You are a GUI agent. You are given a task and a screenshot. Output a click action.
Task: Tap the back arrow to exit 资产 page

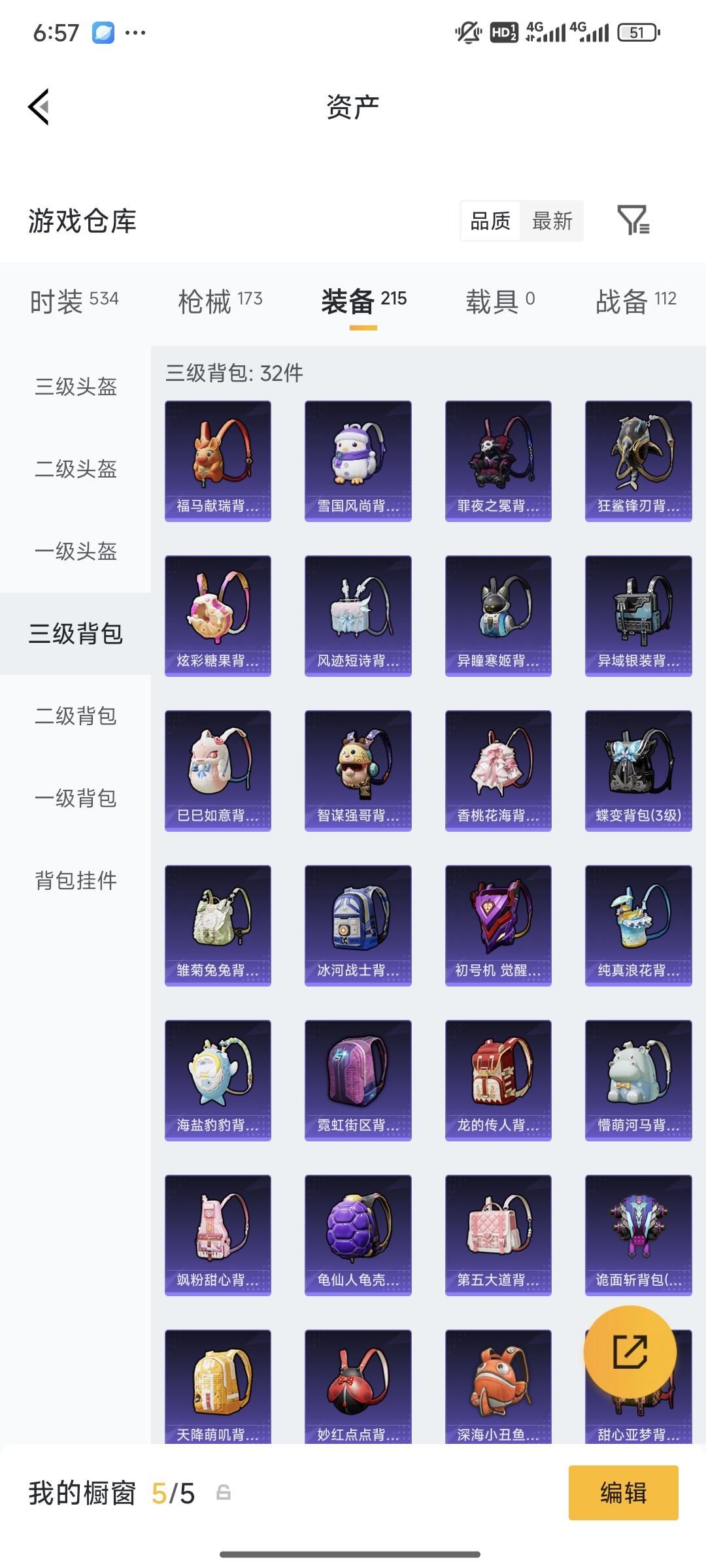[x=39, y=106]
